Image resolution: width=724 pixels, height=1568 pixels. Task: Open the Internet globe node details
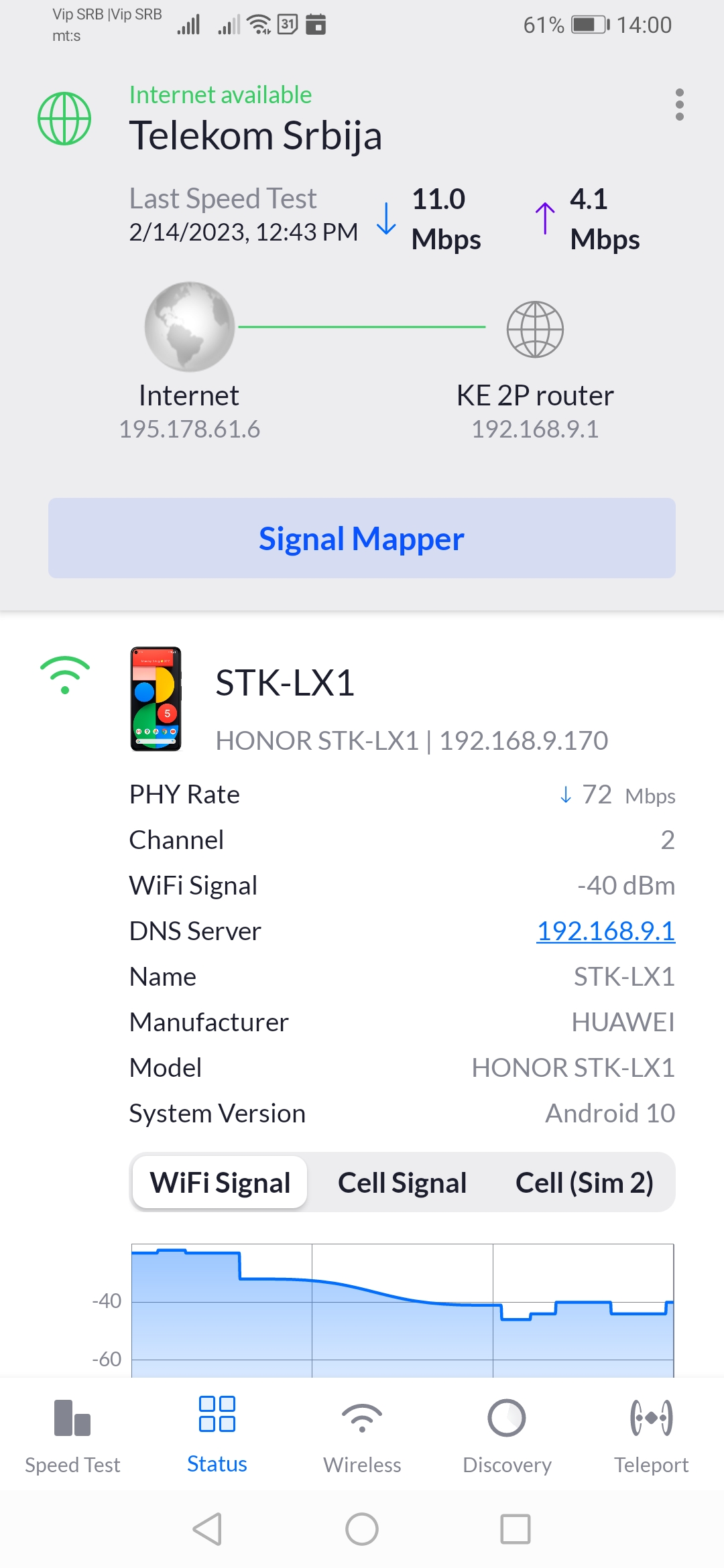[x=190, y=327]
